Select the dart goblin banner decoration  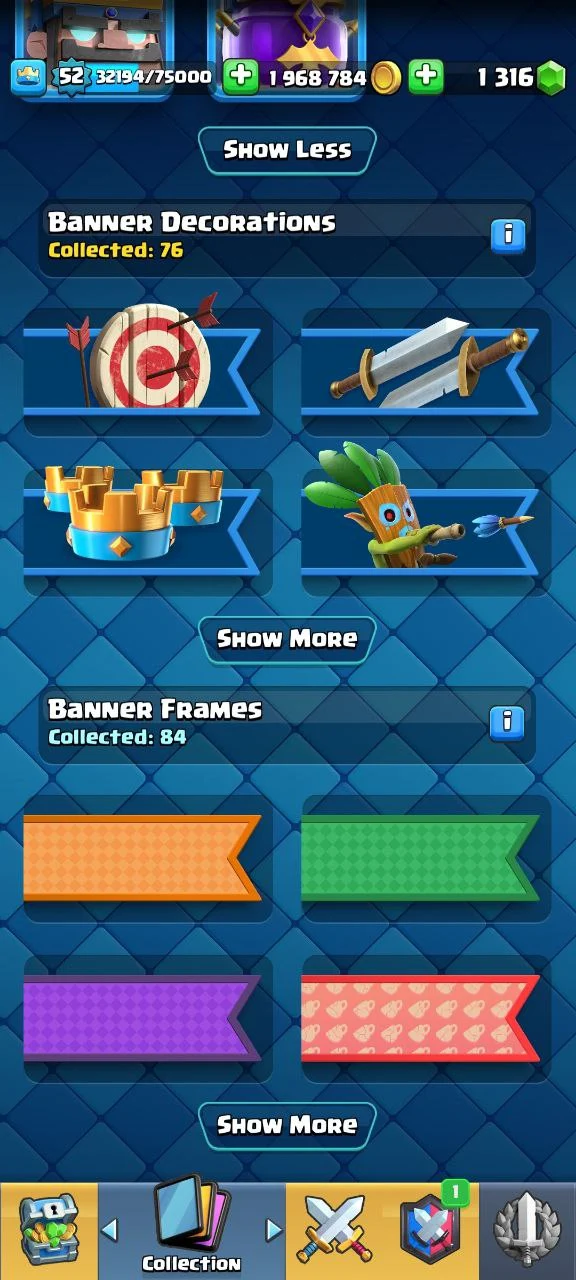click(x=426, y=532)
